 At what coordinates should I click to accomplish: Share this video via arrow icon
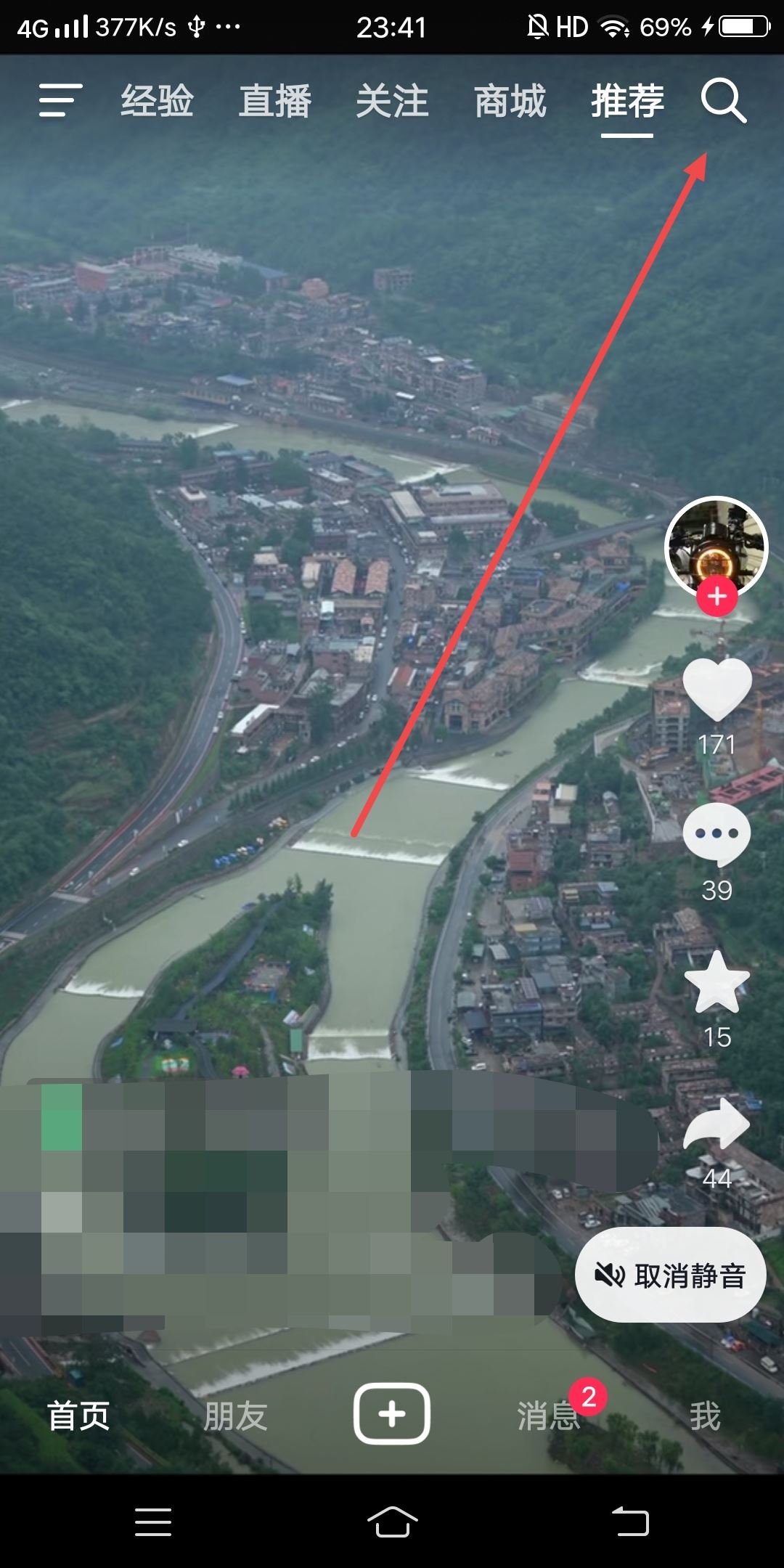(x=716, y=1125)
